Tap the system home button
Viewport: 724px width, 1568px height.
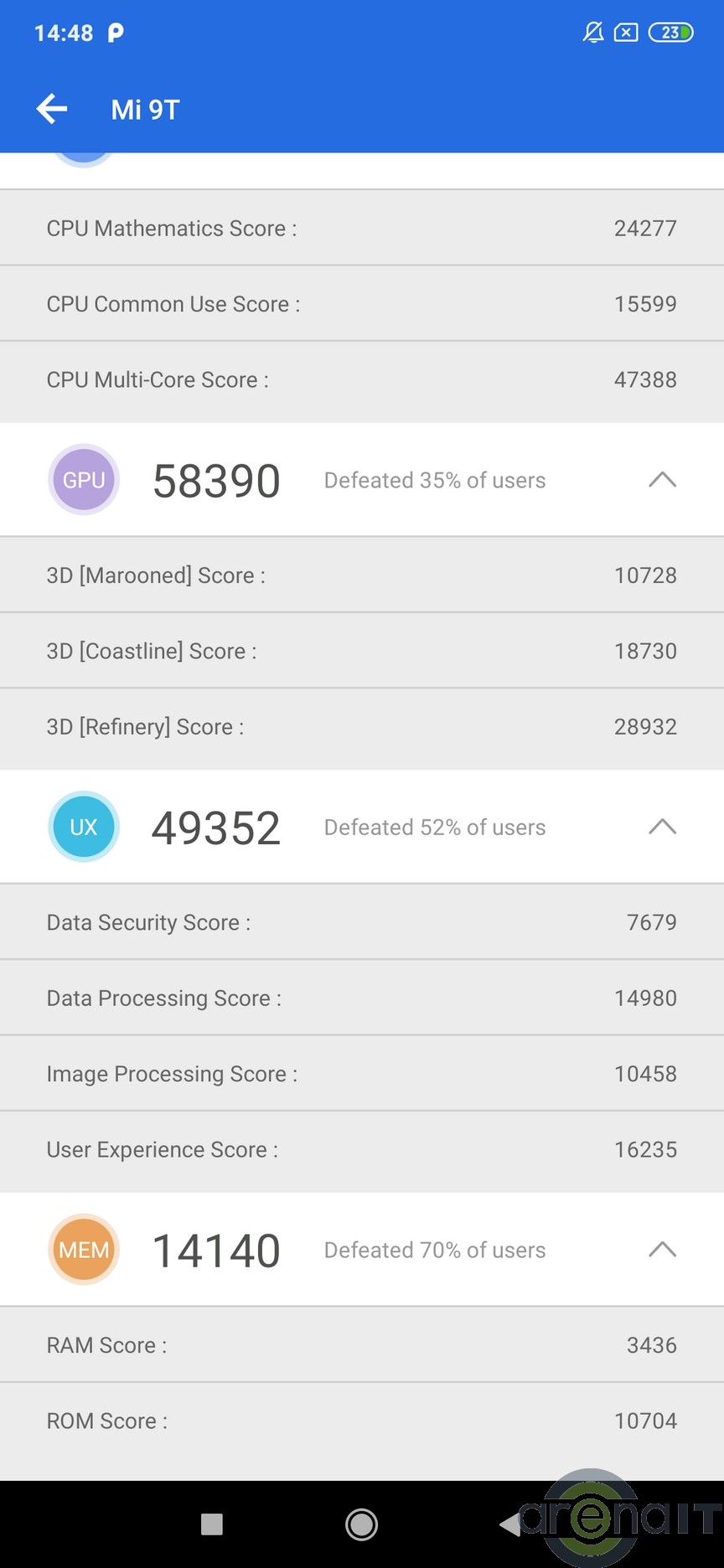(361, 1524)
